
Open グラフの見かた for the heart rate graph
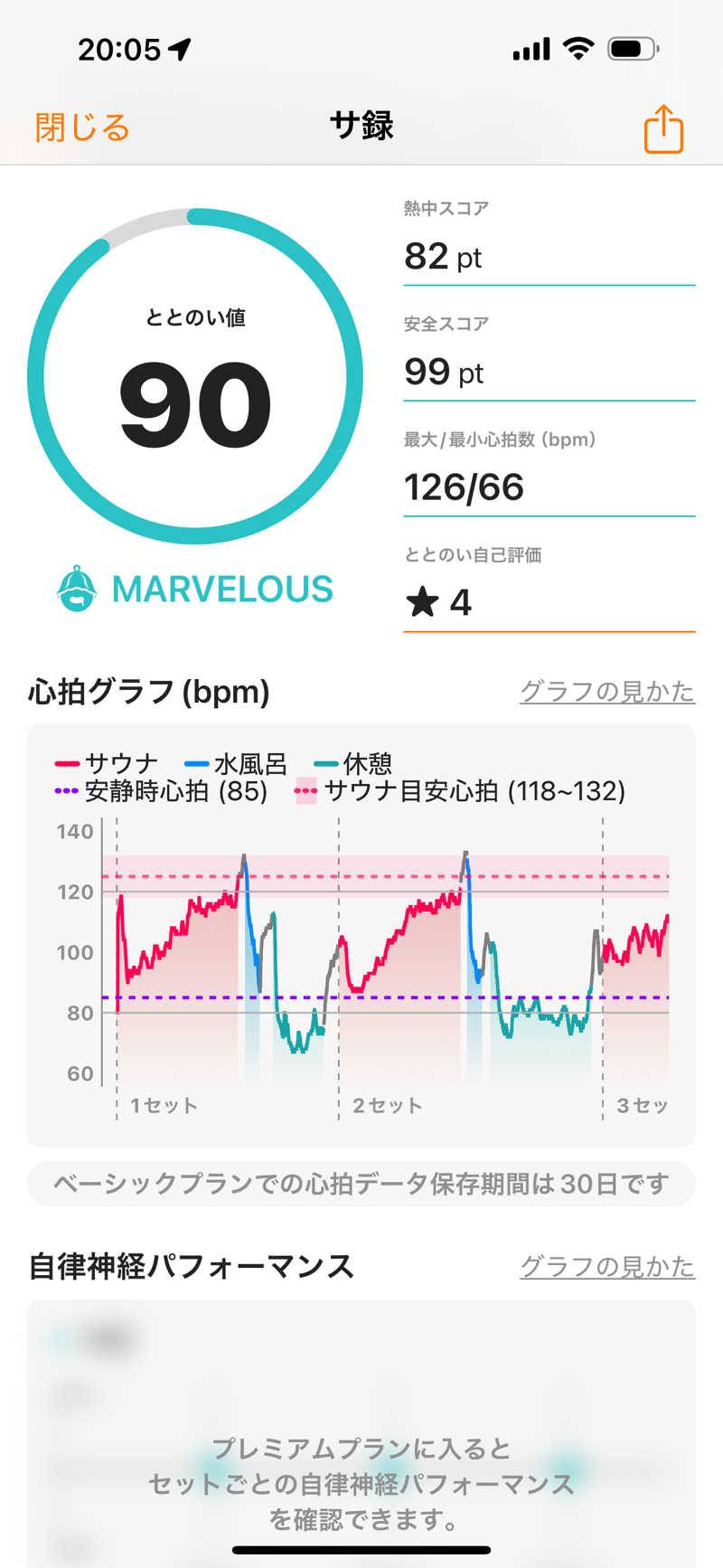(x=606, y=692)
